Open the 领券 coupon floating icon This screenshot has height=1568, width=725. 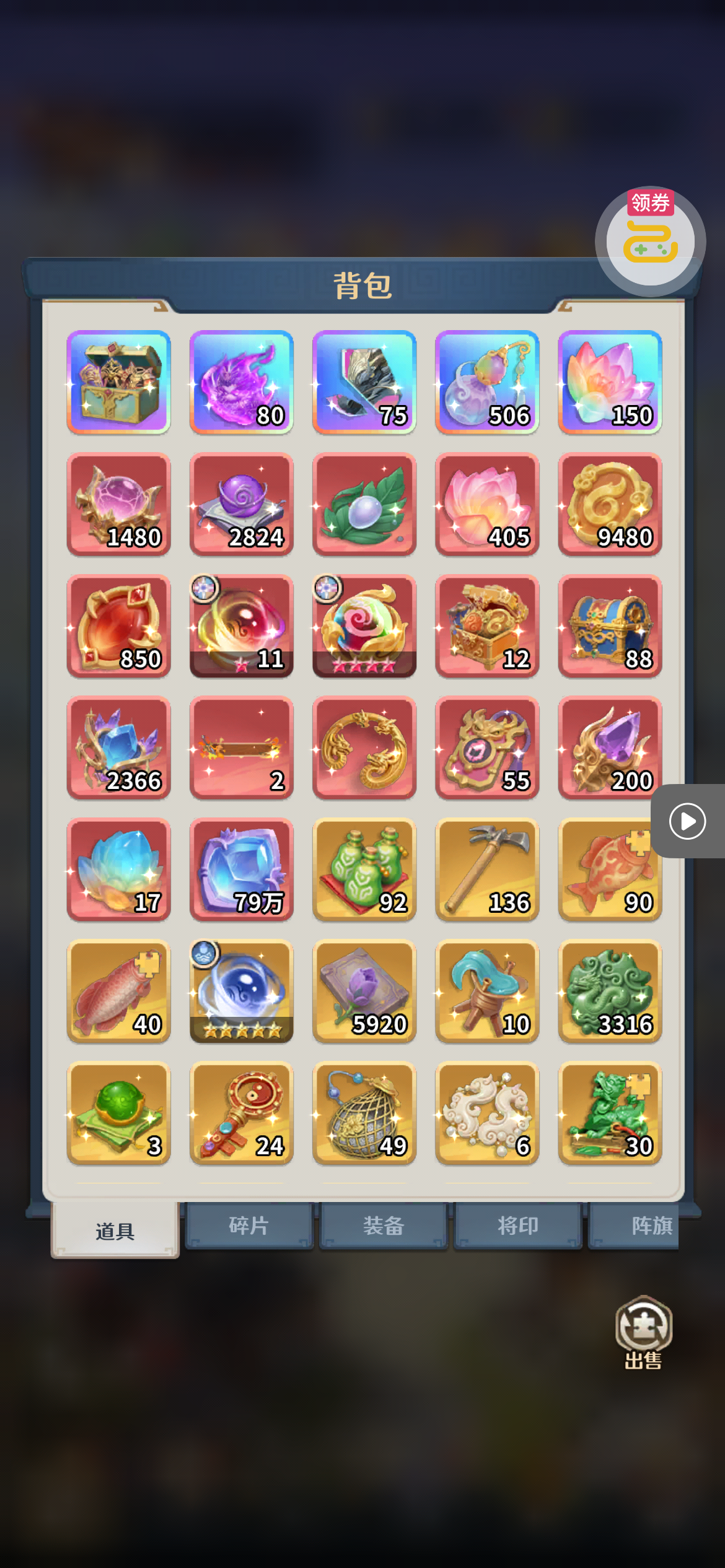click(650, 242)
